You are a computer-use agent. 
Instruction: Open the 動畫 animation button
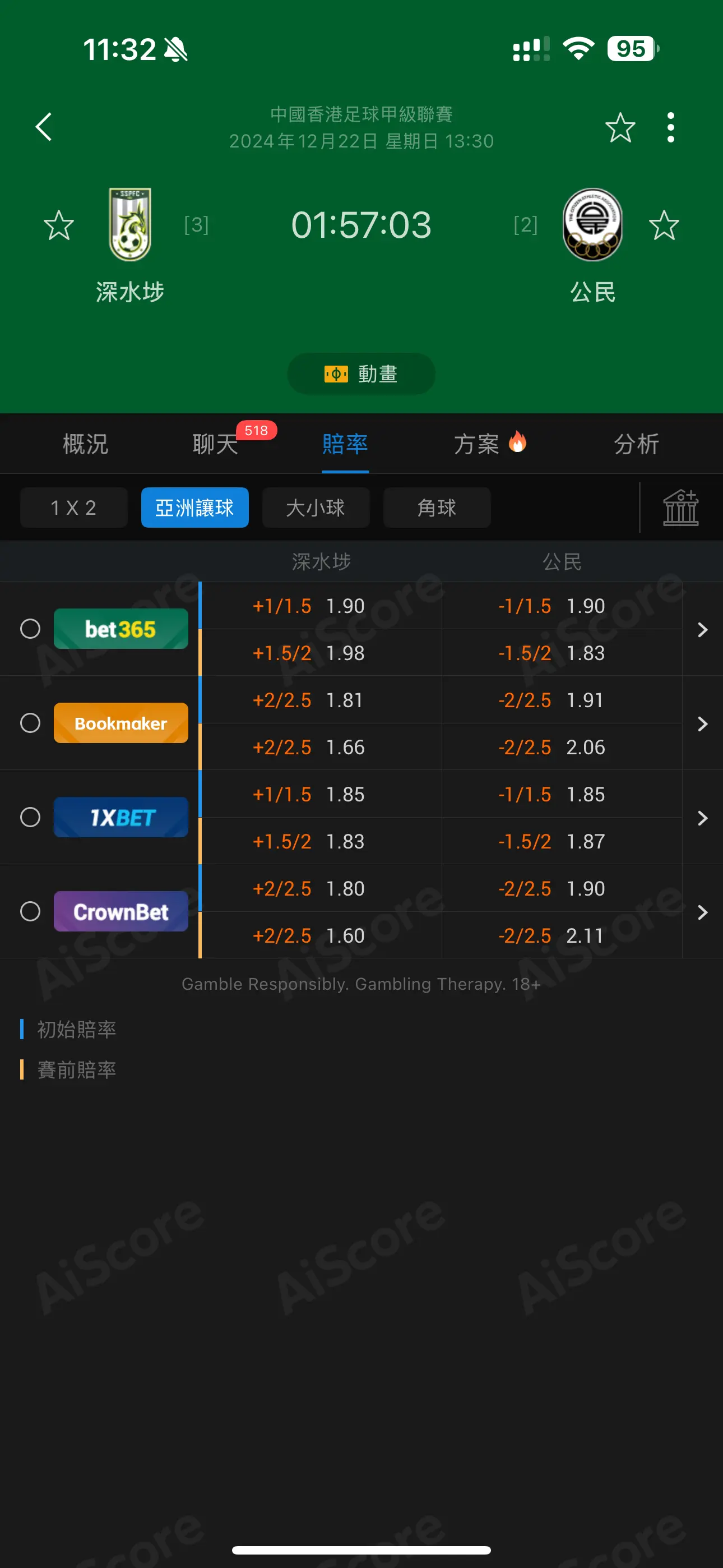(x=361, y=373)
